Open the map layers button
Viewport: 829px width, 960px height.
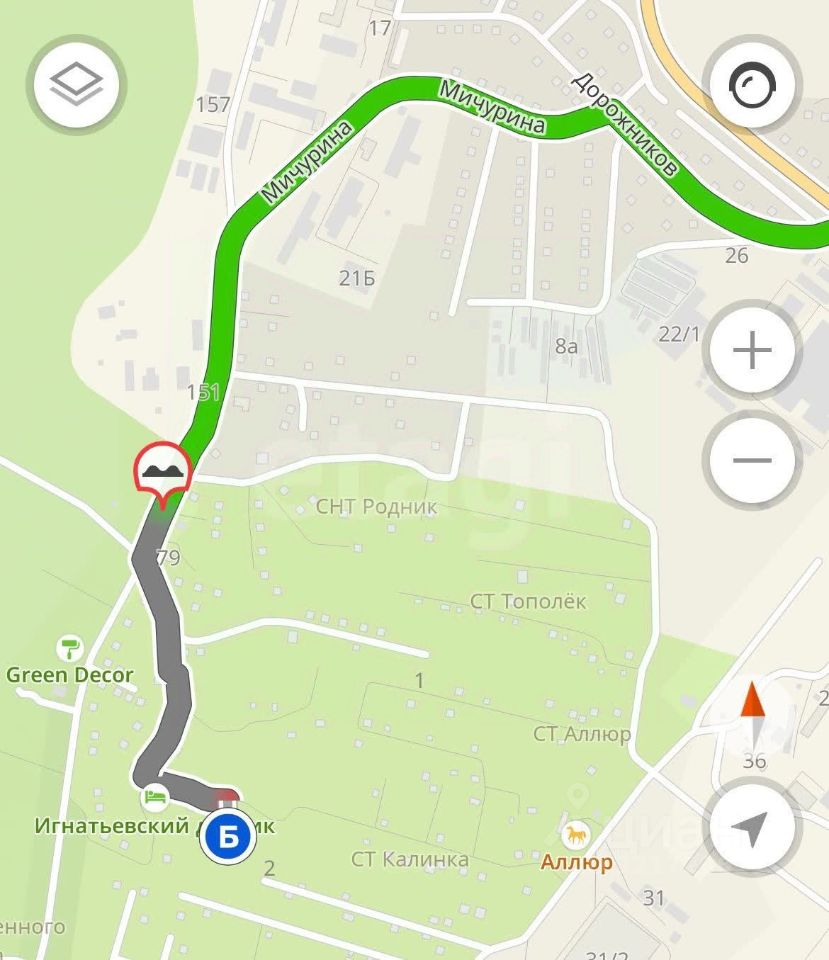coord(76,86)
